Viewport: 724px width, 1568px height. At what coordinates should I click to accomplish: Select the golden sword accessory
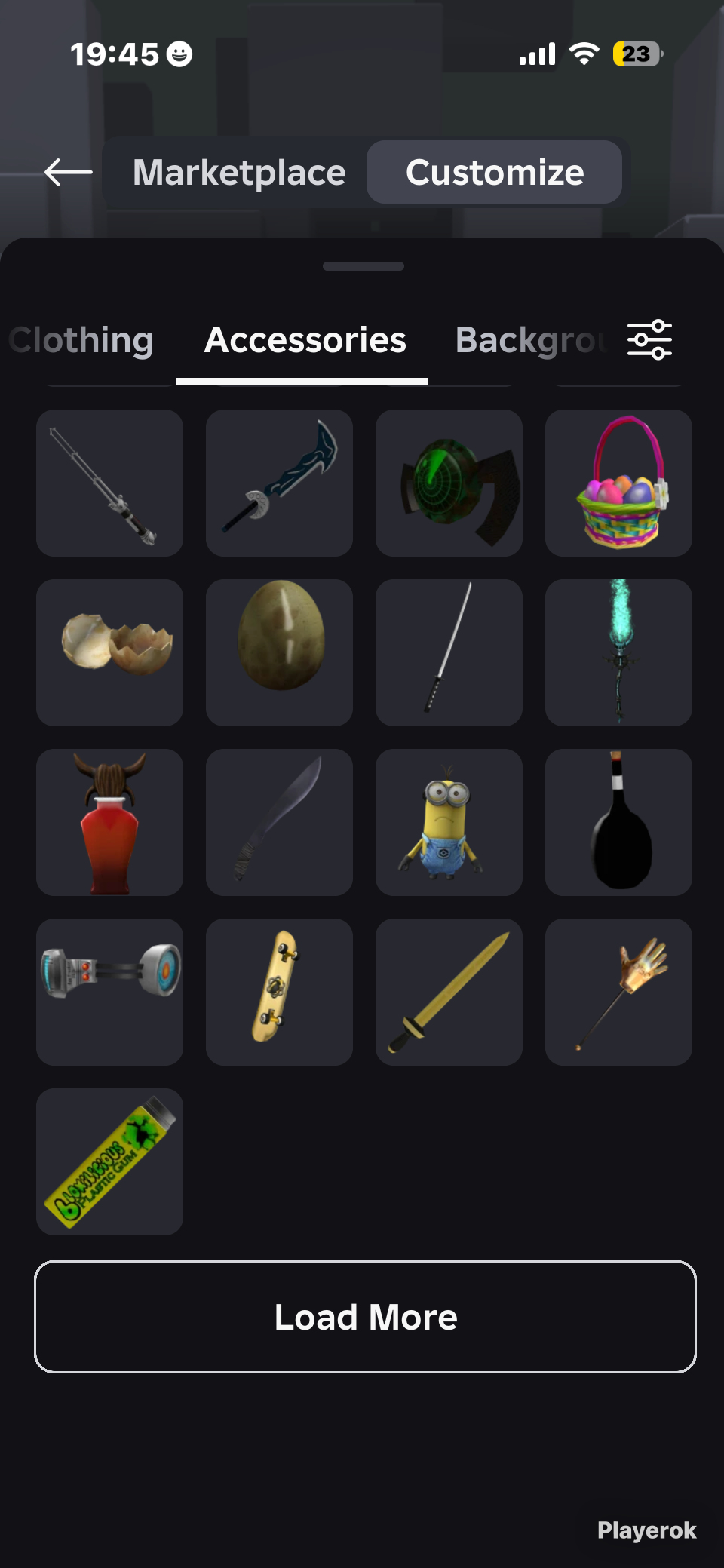pos(449,992)
